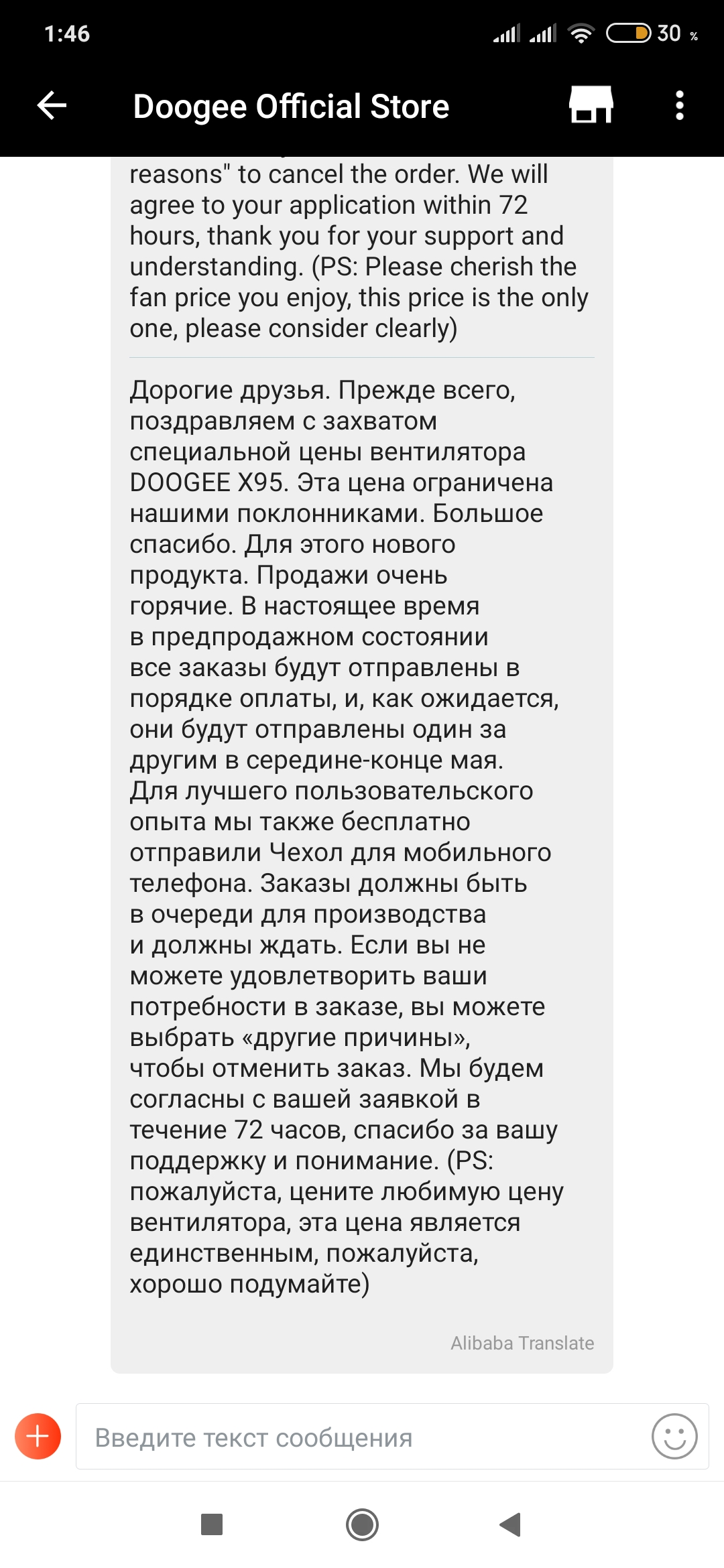The height and width of the screenshot is (1568, 724).
Task: Open recent apps with the square button
Action: click(x=212, y=1524)
